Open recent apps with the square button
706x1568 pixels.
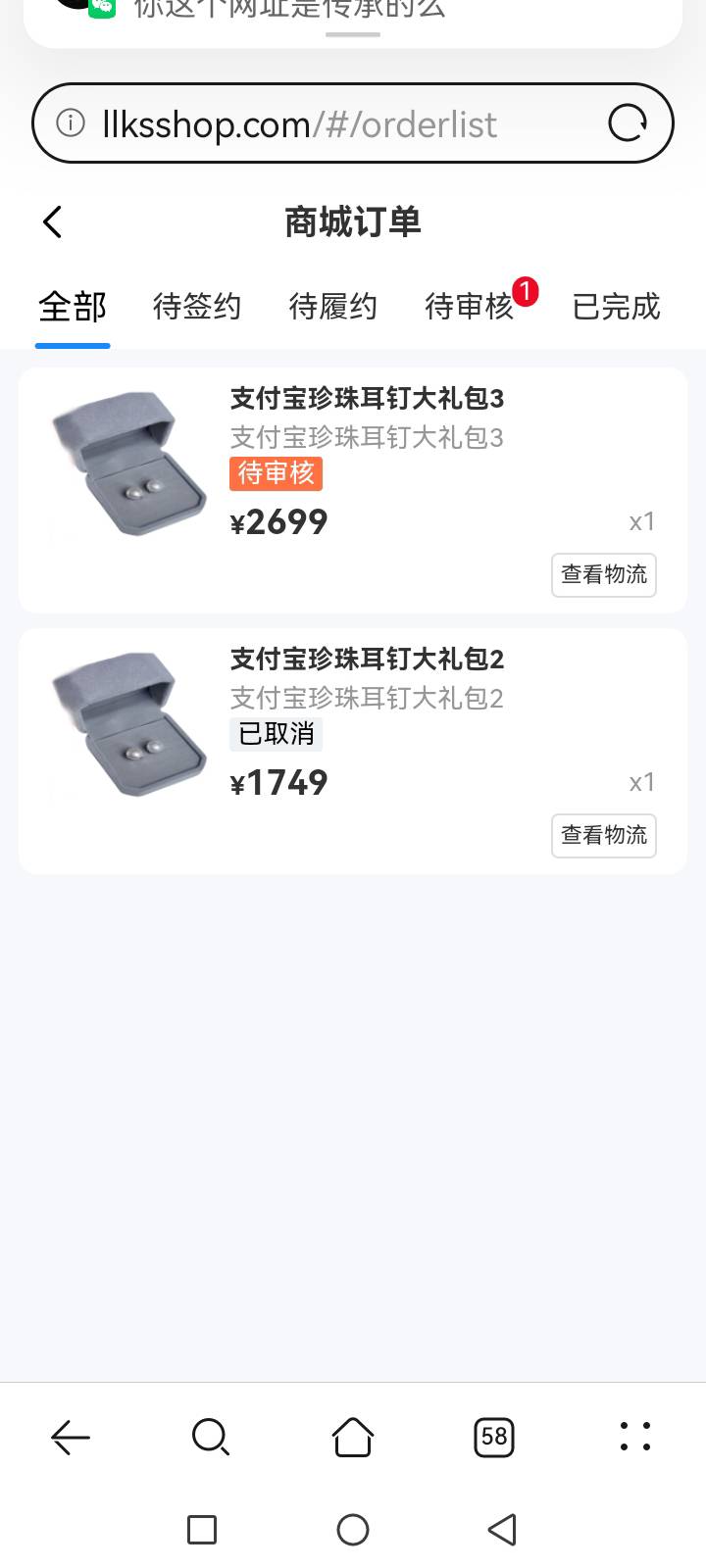(x=202, y=1530)
